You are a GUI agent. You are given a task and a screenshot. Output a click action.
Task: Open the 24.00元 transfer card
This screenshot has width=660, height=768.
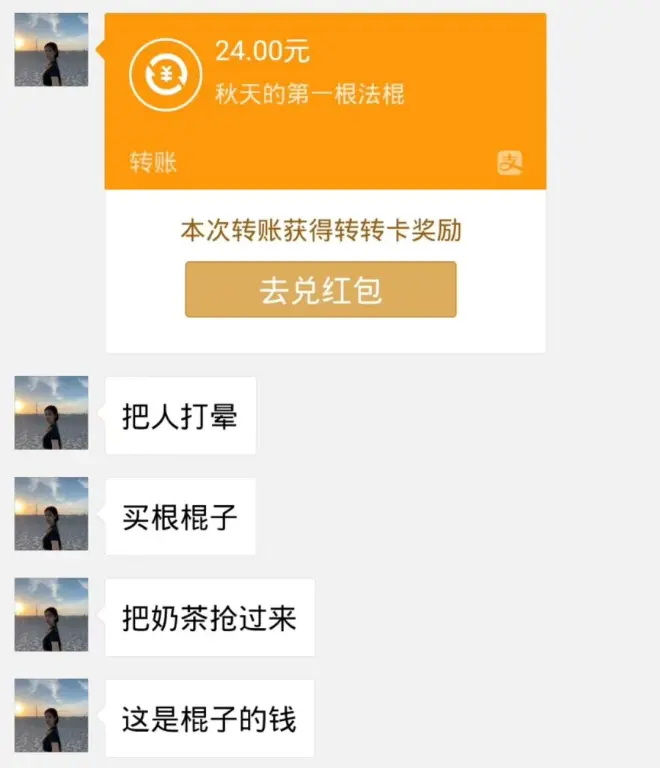(x=325, y=100)
